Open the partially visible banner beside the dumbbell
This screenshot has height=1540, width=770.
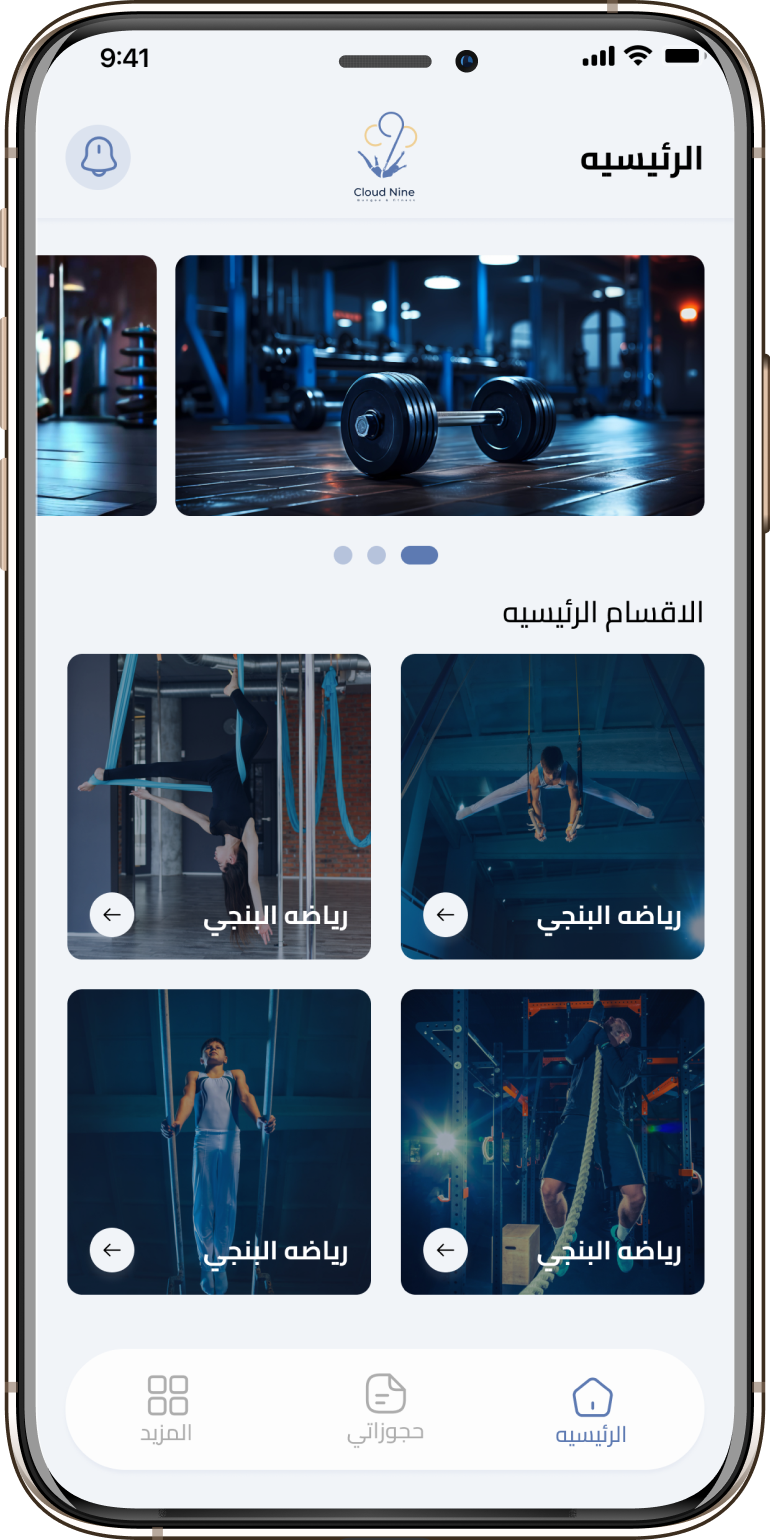(x=97, y=385)
